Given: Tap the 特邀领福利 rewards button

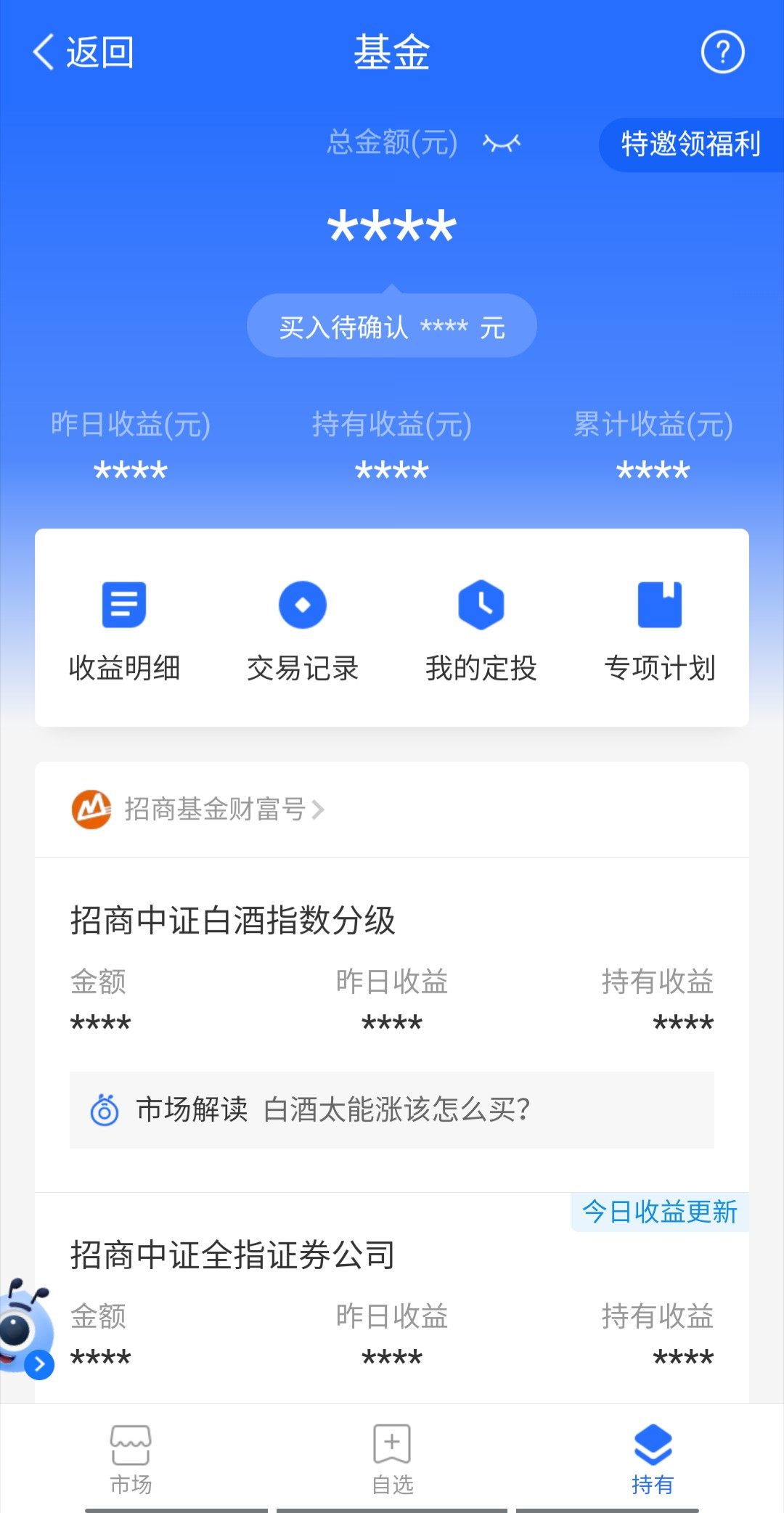Looking at the screenshot, I should tap(690, 142).
